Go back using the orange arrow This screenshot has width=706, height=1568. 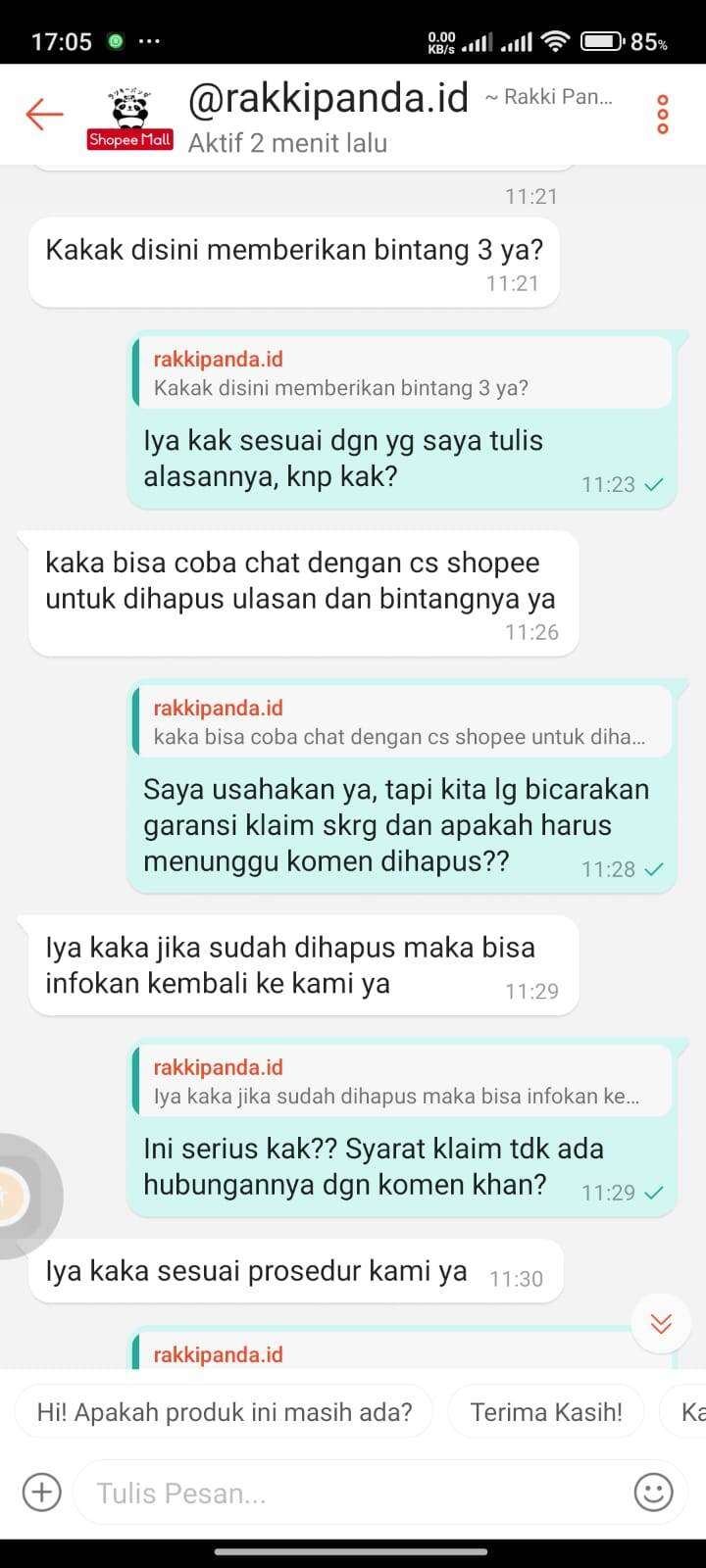tap(44, 114)
